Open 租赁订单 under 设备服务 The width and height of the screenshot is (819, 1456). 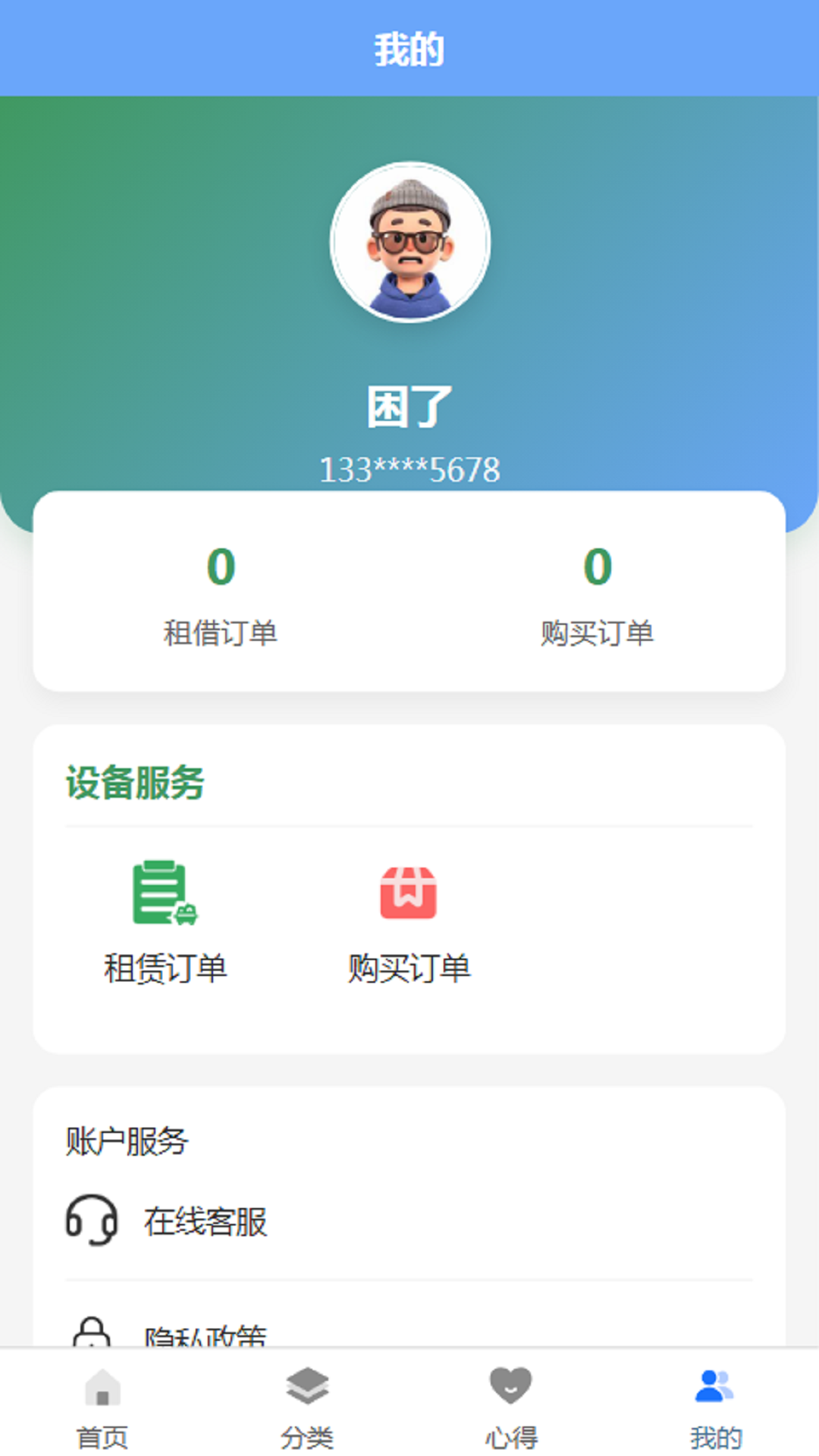(x=165, y=922)
